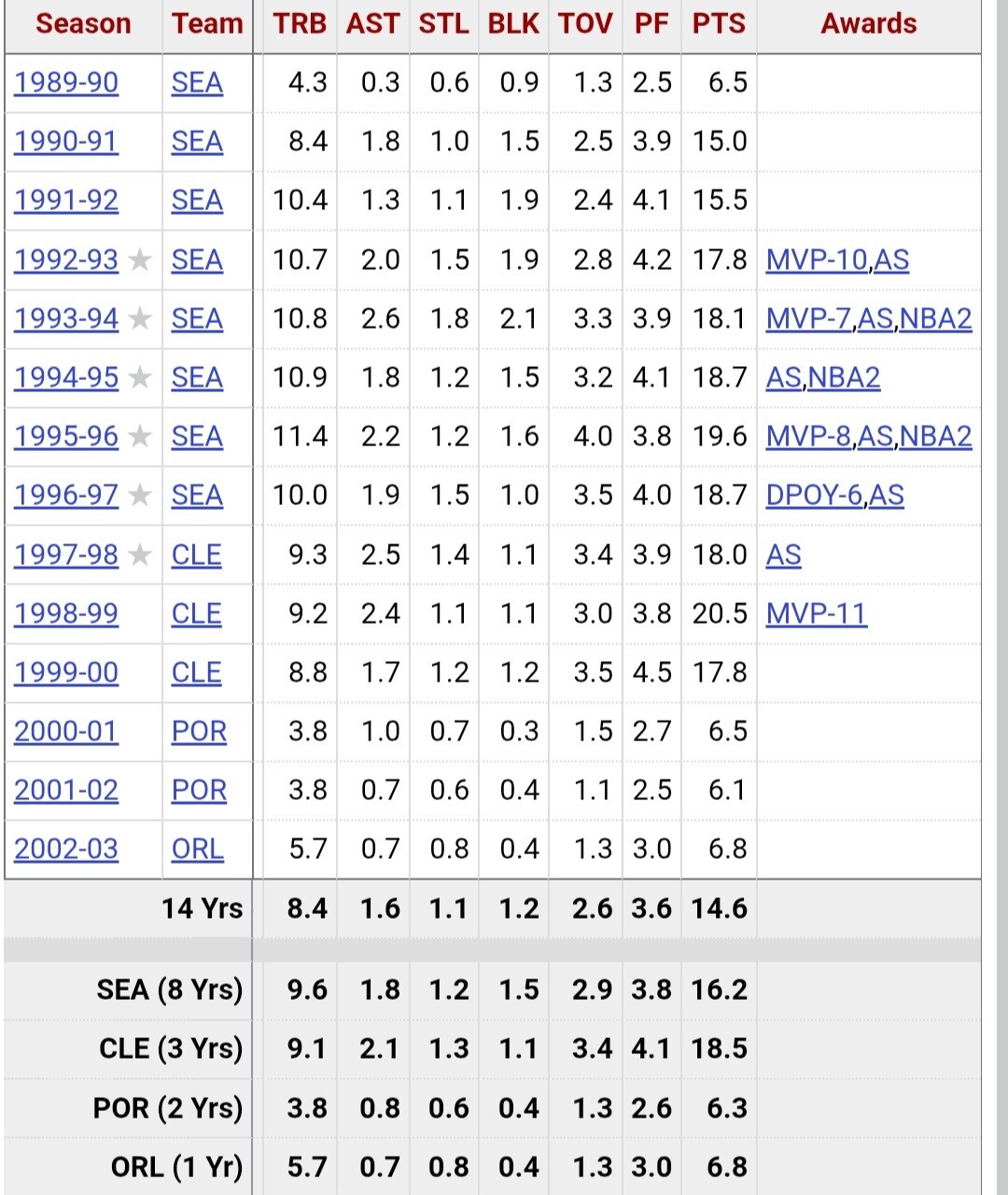Open the 1993-94 season link
1008x1195 pixels.
click(x=66, y=318)
